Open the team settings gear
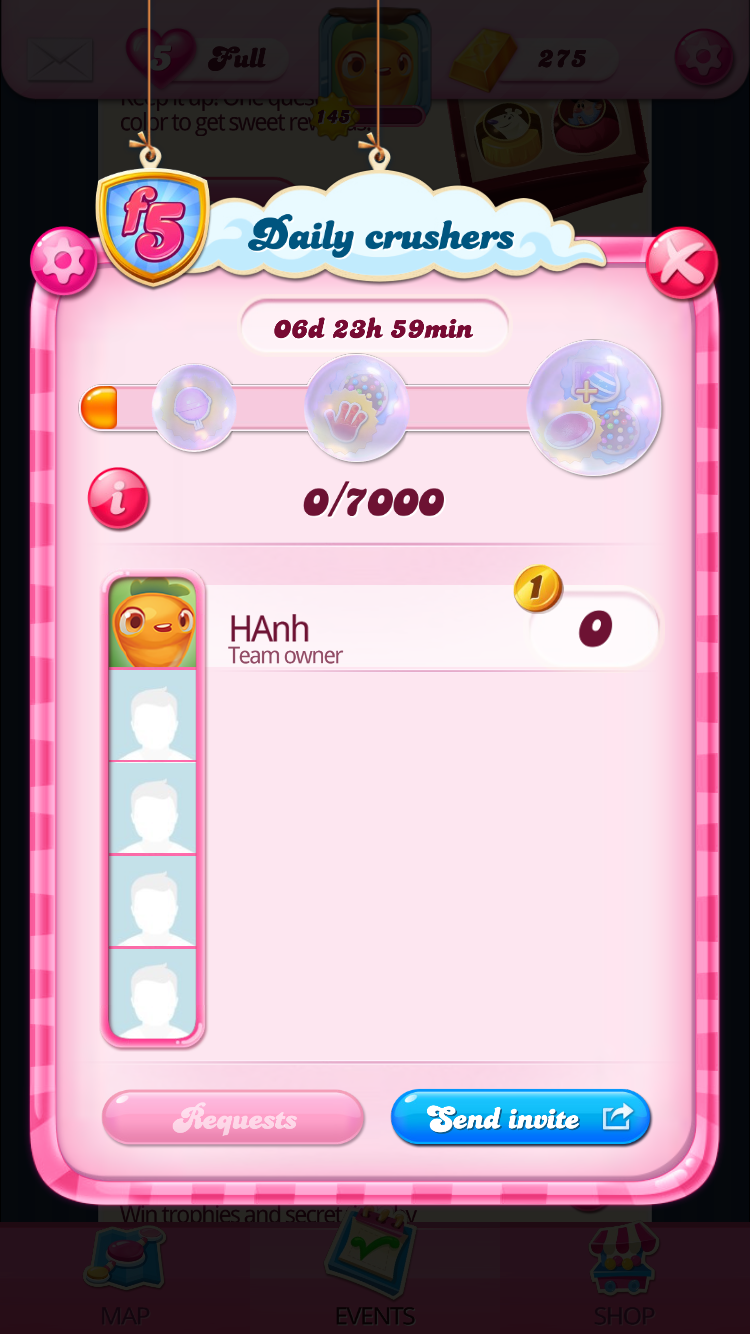750x1334 pixels. pos(64,262)
